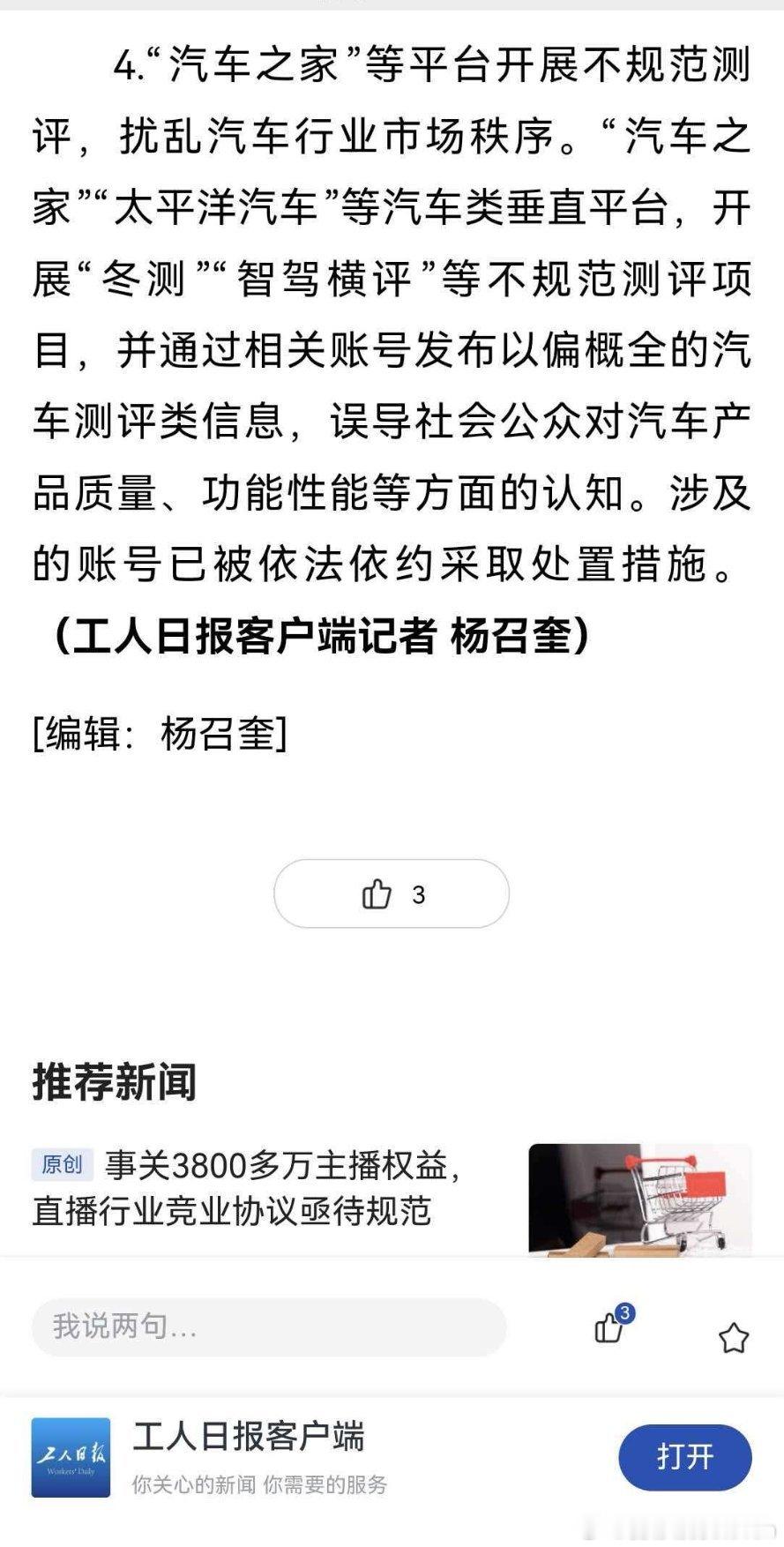Tap the Workers' Daily app logo
The image size is (784, 1547).
(x=70, y=1456)
